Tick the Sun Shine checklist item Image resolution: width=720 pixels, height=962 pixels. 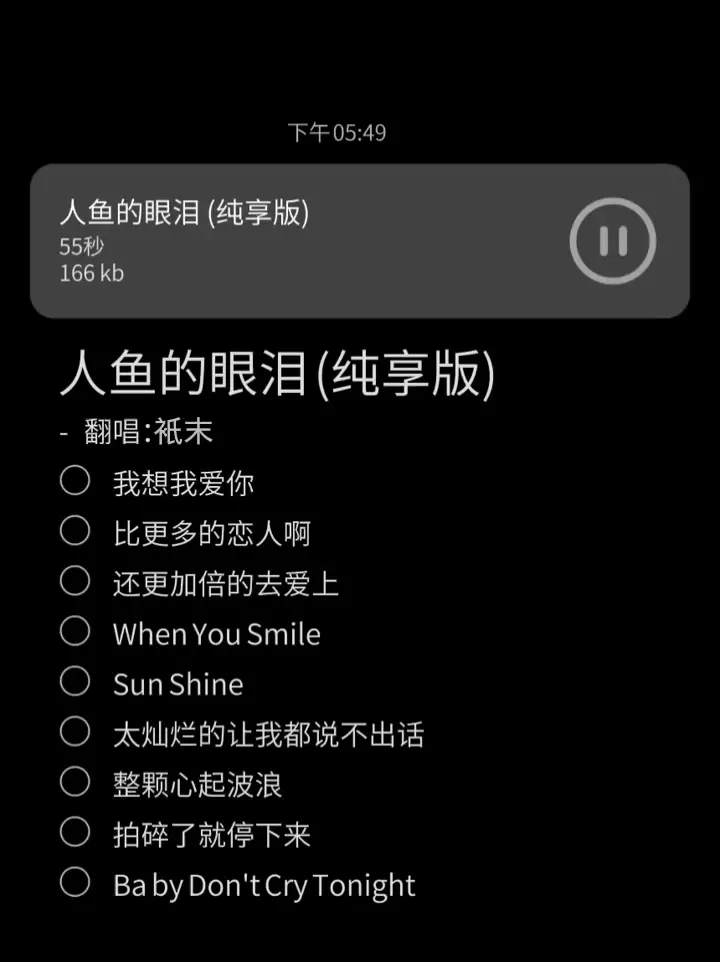(75, 682)
